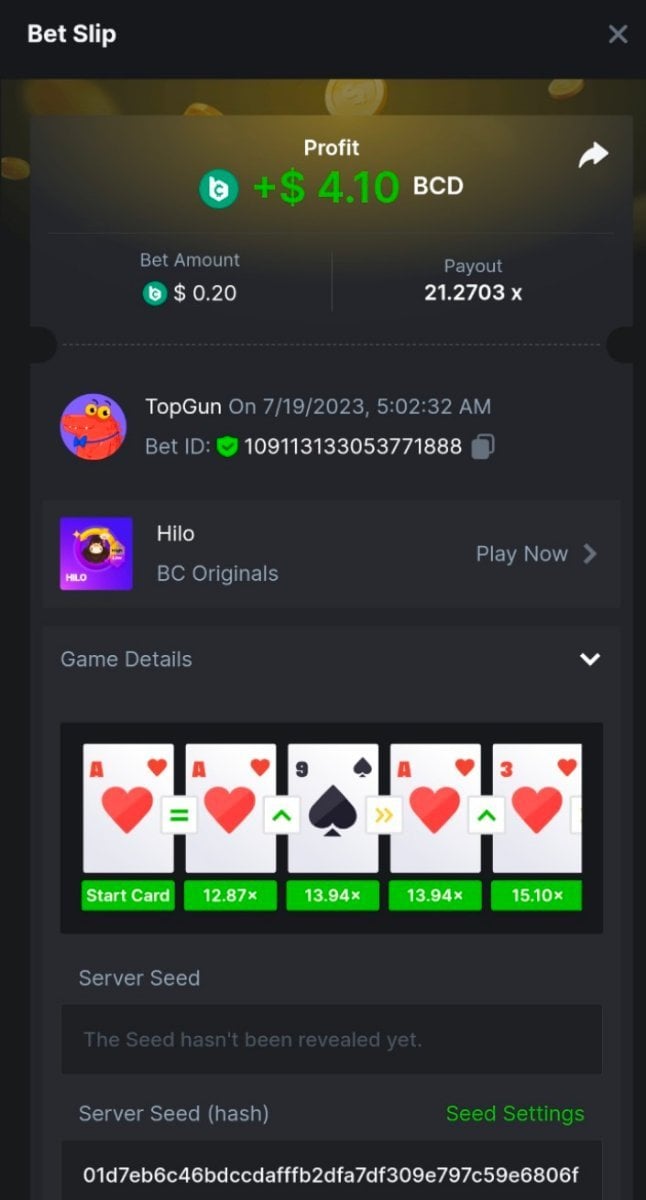
Task: Copy the Bet ID
Action: pyautogui.click(x=483, y=446)
